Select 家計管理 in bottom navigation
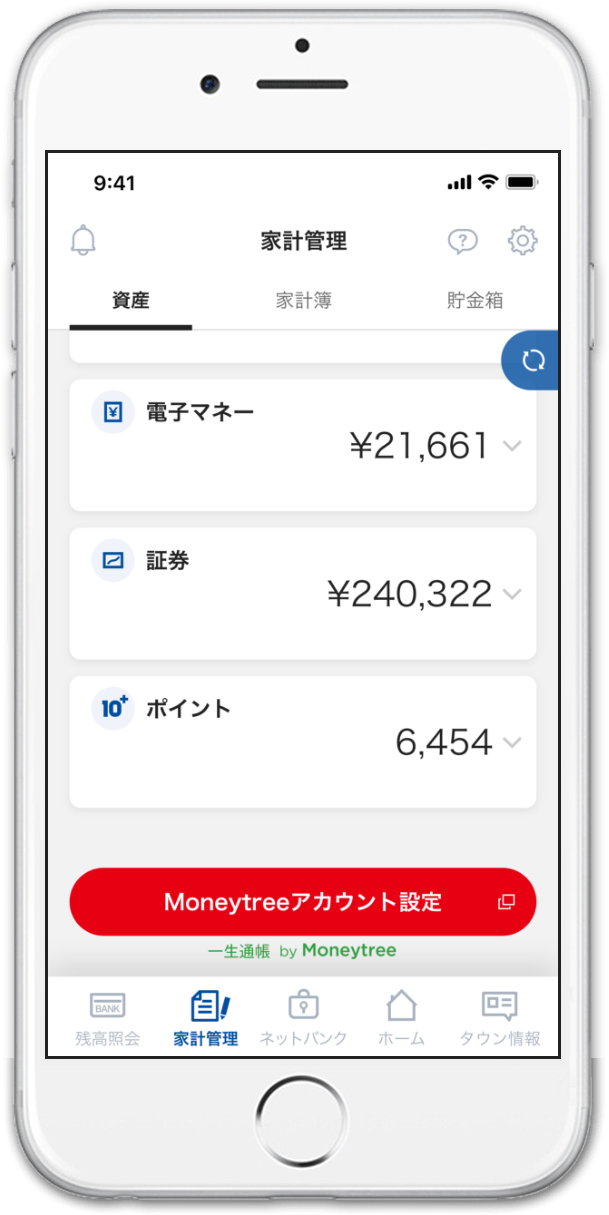Viewport: 609px width, 1215px height. point(206,1018)
